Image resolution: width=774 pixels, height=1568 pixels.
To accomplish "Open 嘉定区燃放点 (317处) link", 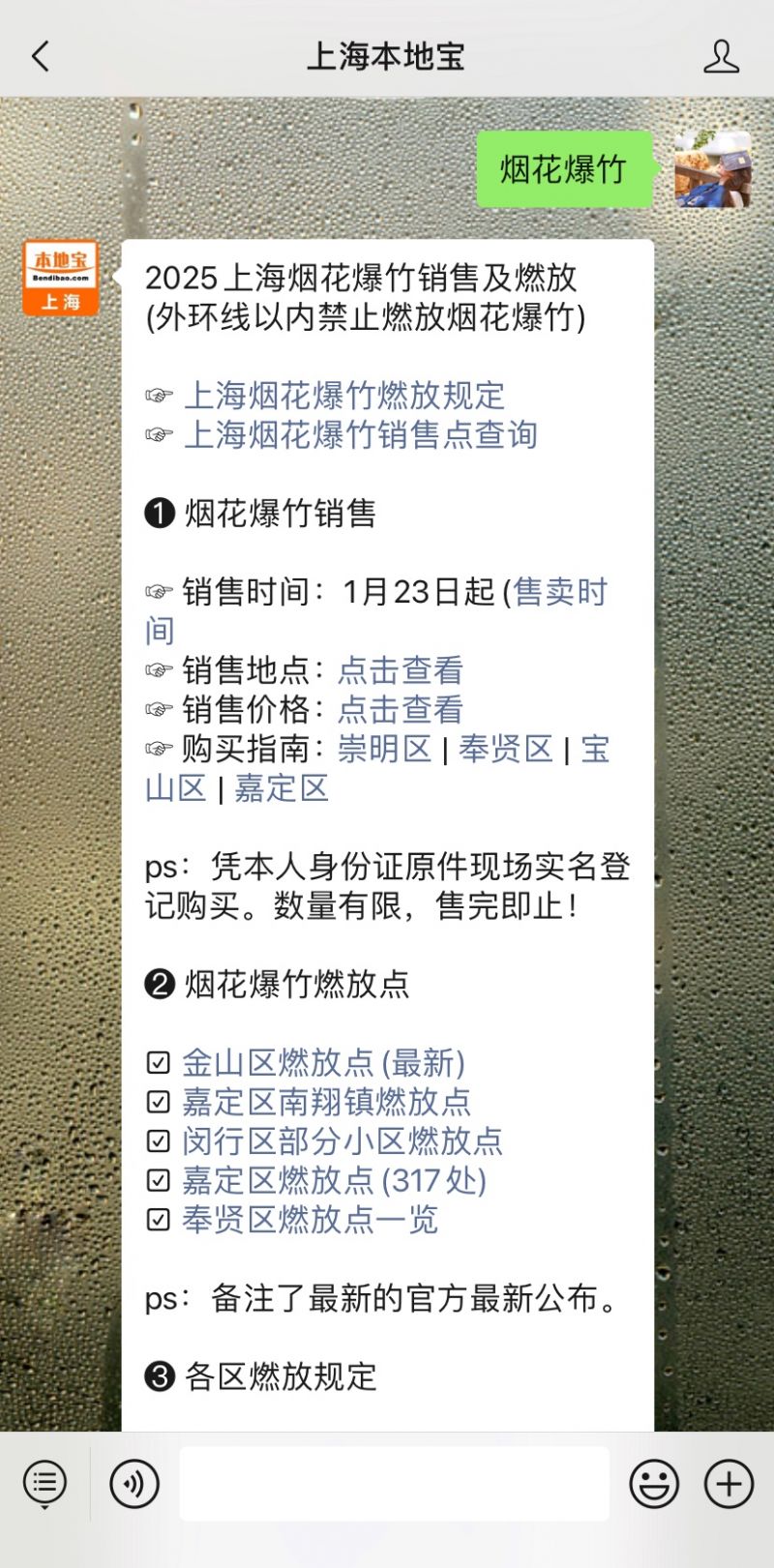I will [335, 1180].
